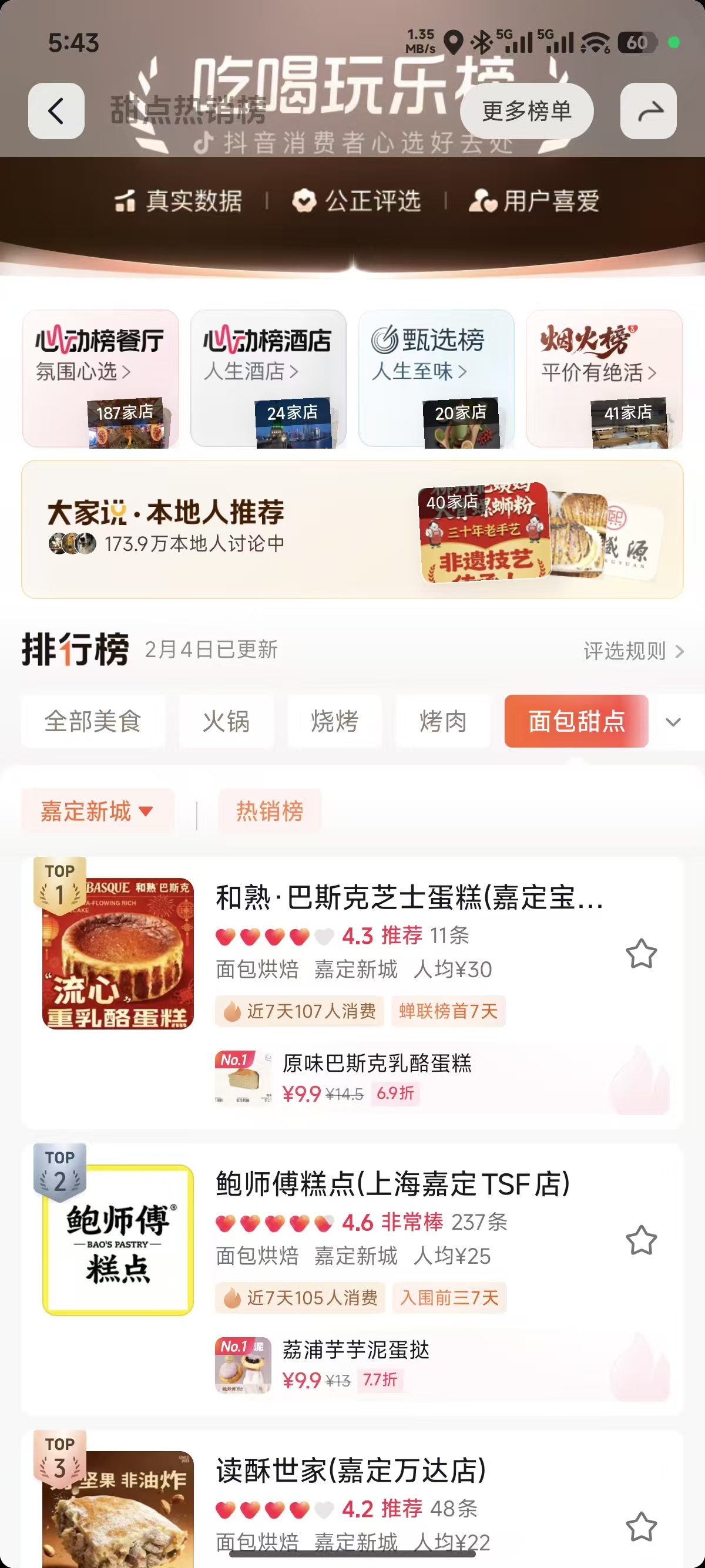This screenshot has height=1568, width=705.
Task: Tap the 真实数据 badge icon
Action: [125, 201]
